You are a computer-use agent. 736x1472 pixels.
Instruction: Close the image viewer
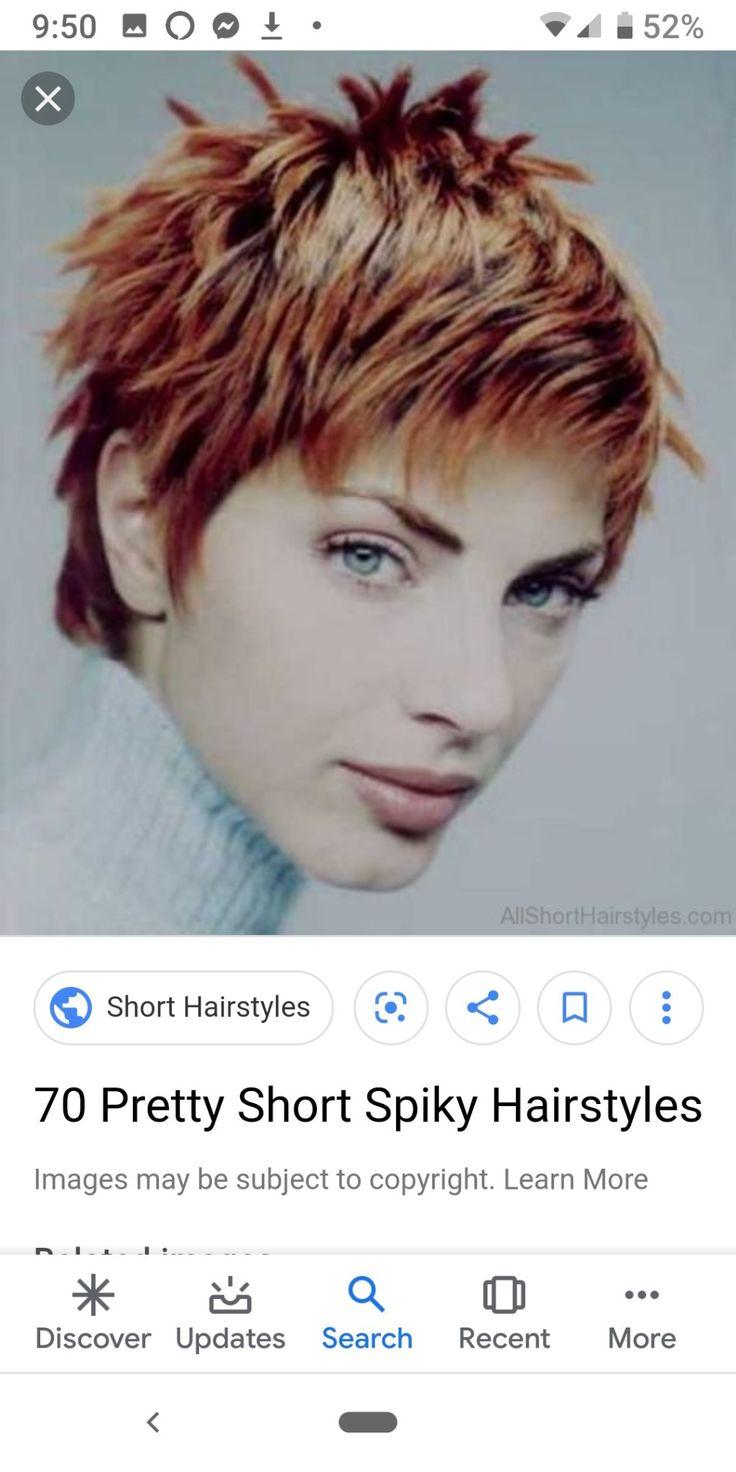48,98
